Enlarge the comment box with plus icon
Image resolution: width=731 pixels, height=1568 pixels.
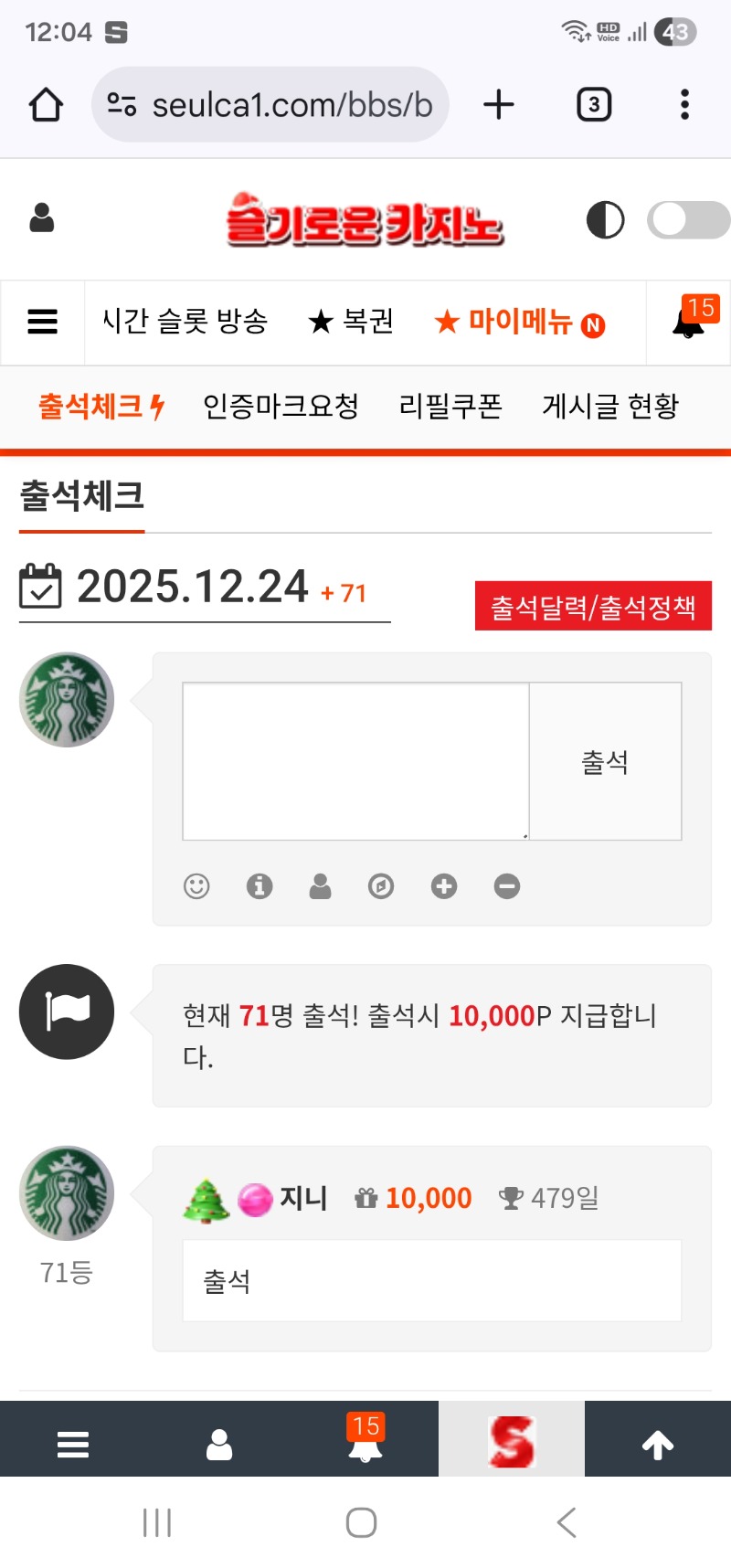444,886
